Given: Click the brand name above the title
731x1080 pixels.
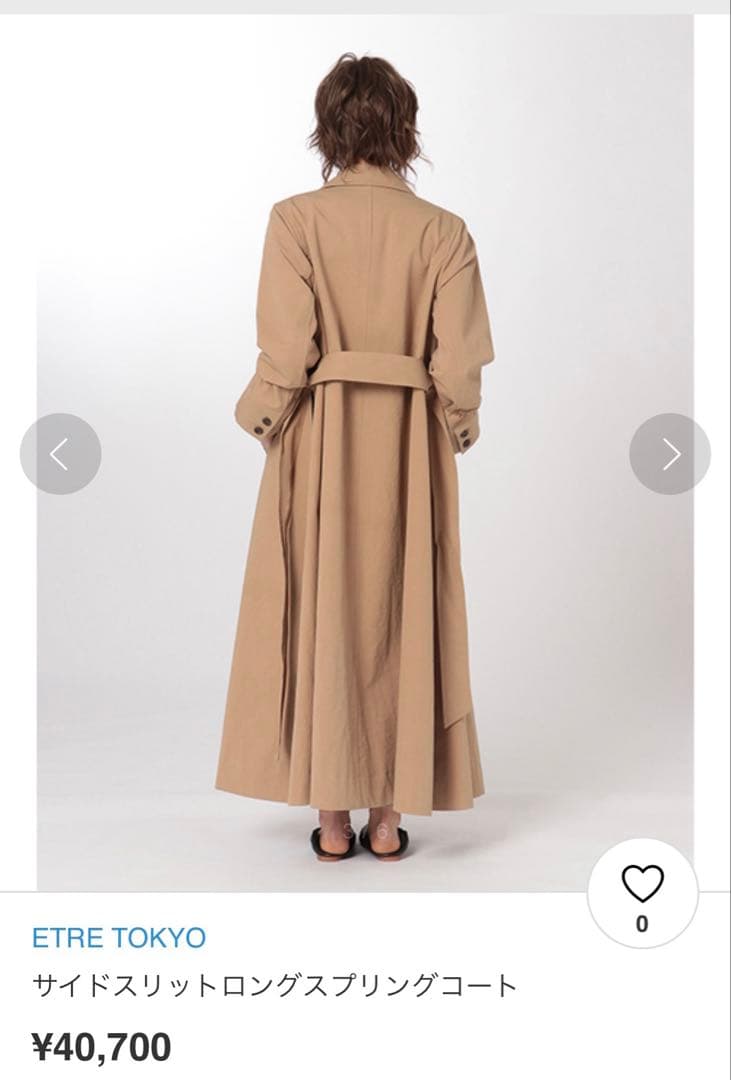Looking at the screenshot, I should click(x=119, y=936).
